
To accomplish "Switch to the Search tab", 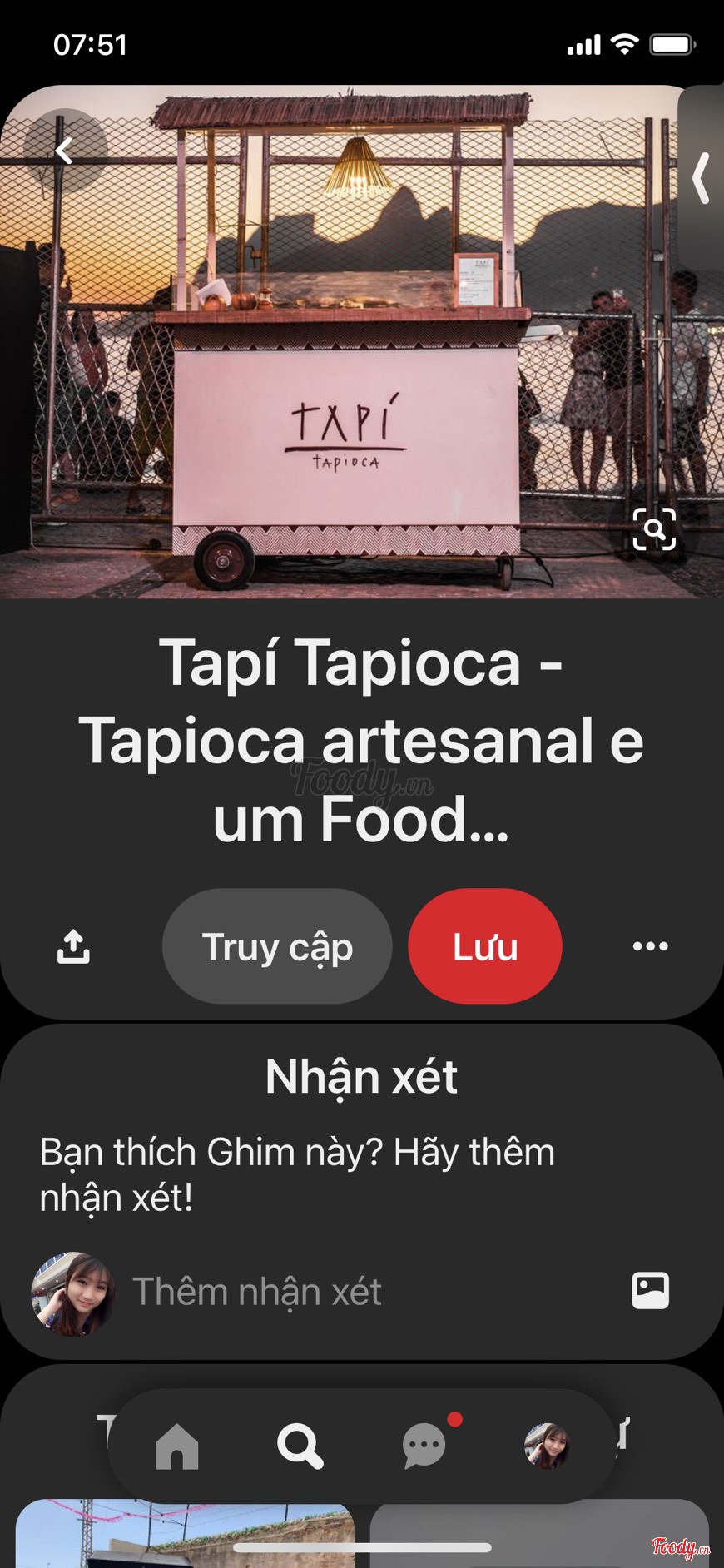I will (300, 1446).
